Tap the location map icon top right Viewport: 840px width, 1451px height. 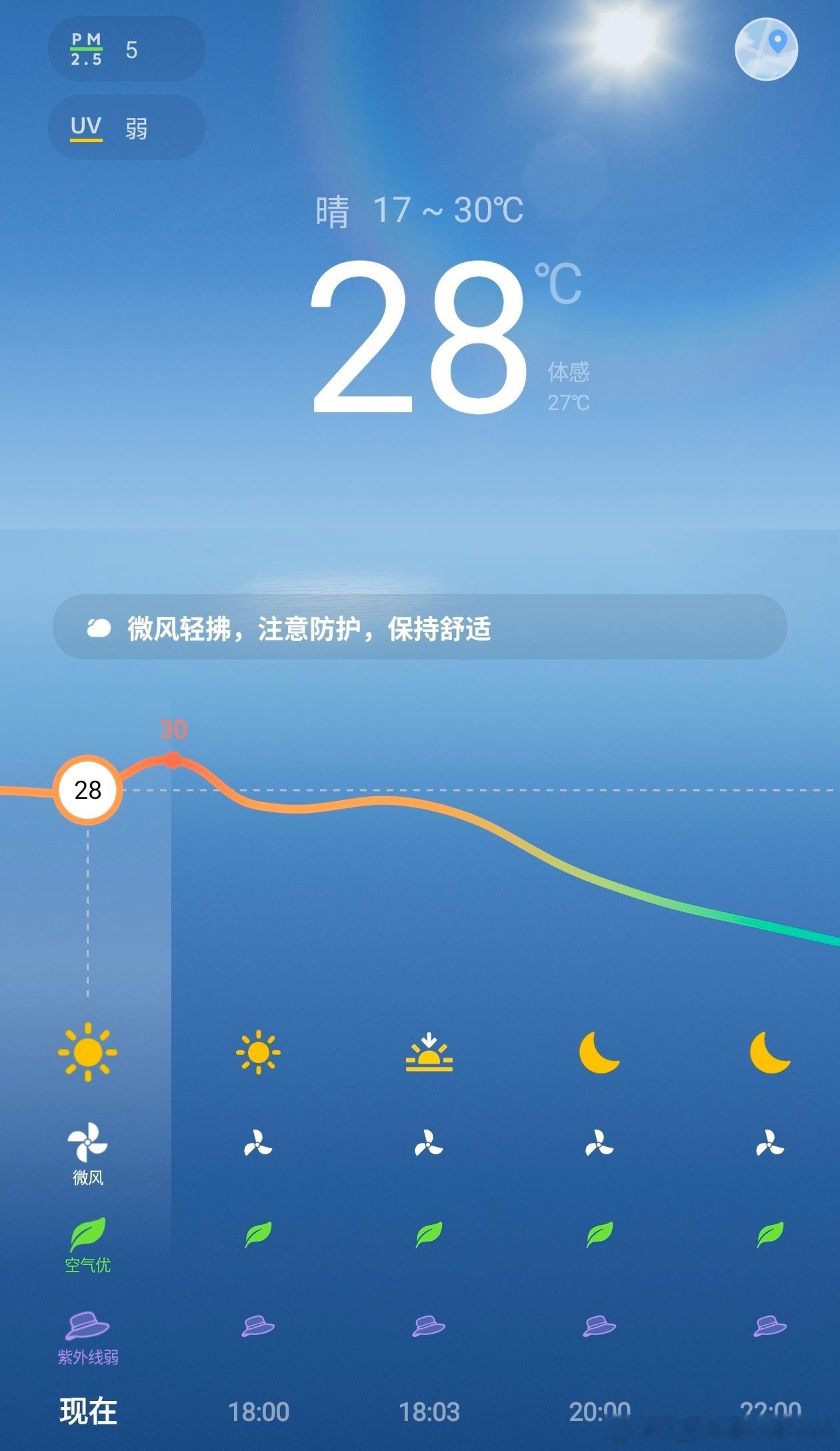point(765,50)
